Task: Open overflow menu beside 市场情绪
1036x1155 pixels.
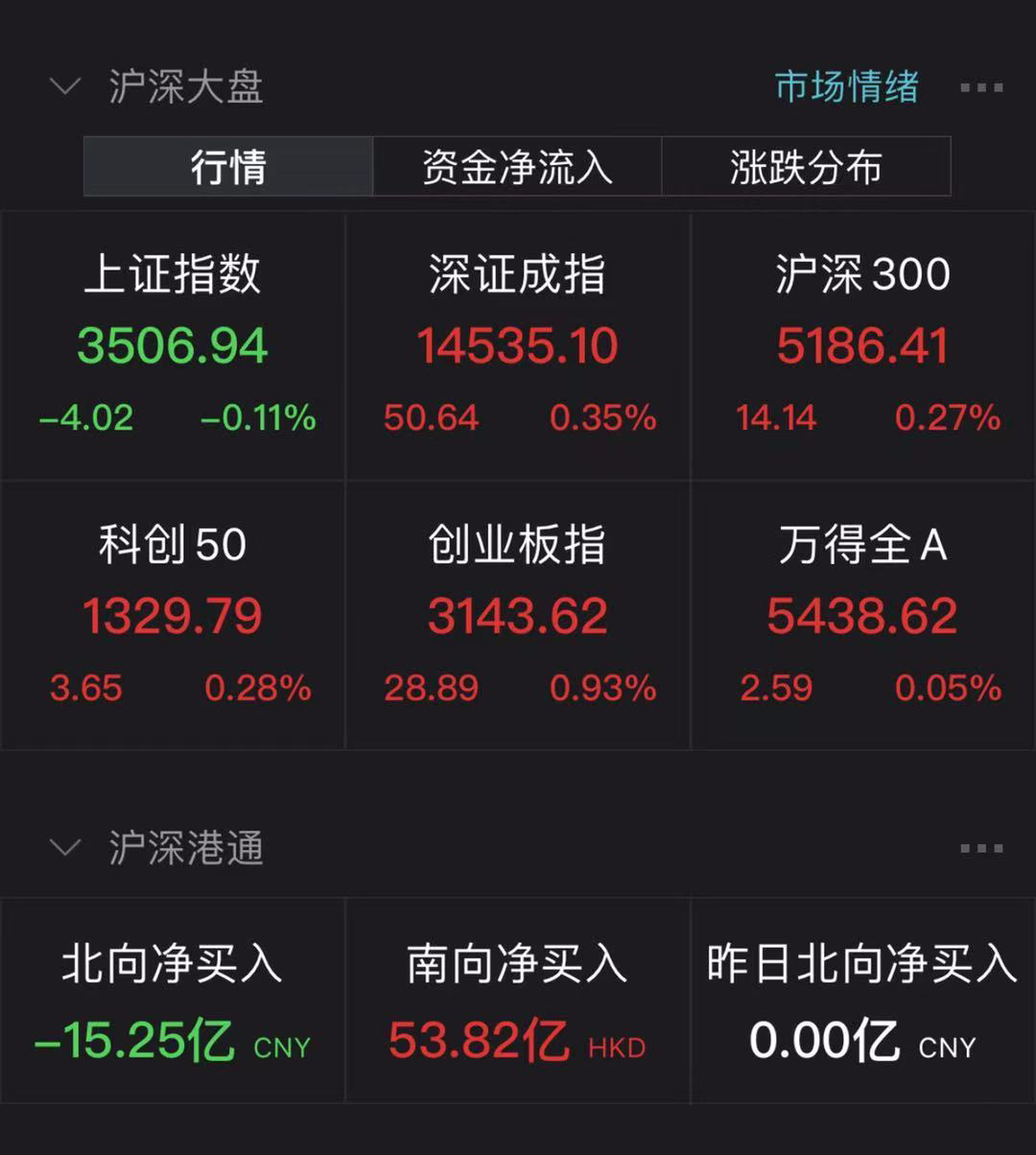Action: [x=981, y=87]
